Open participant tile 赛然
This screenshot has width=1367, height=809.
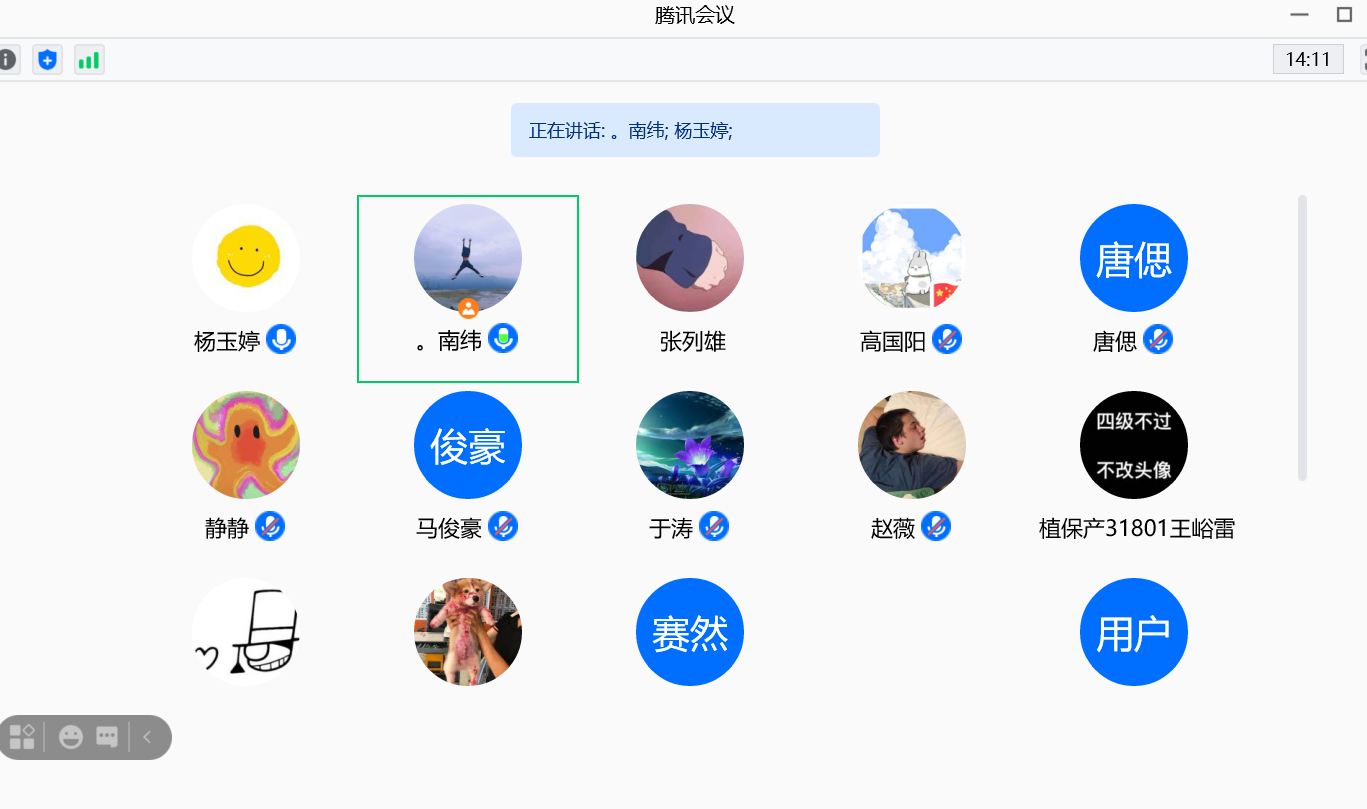point(690,632)
